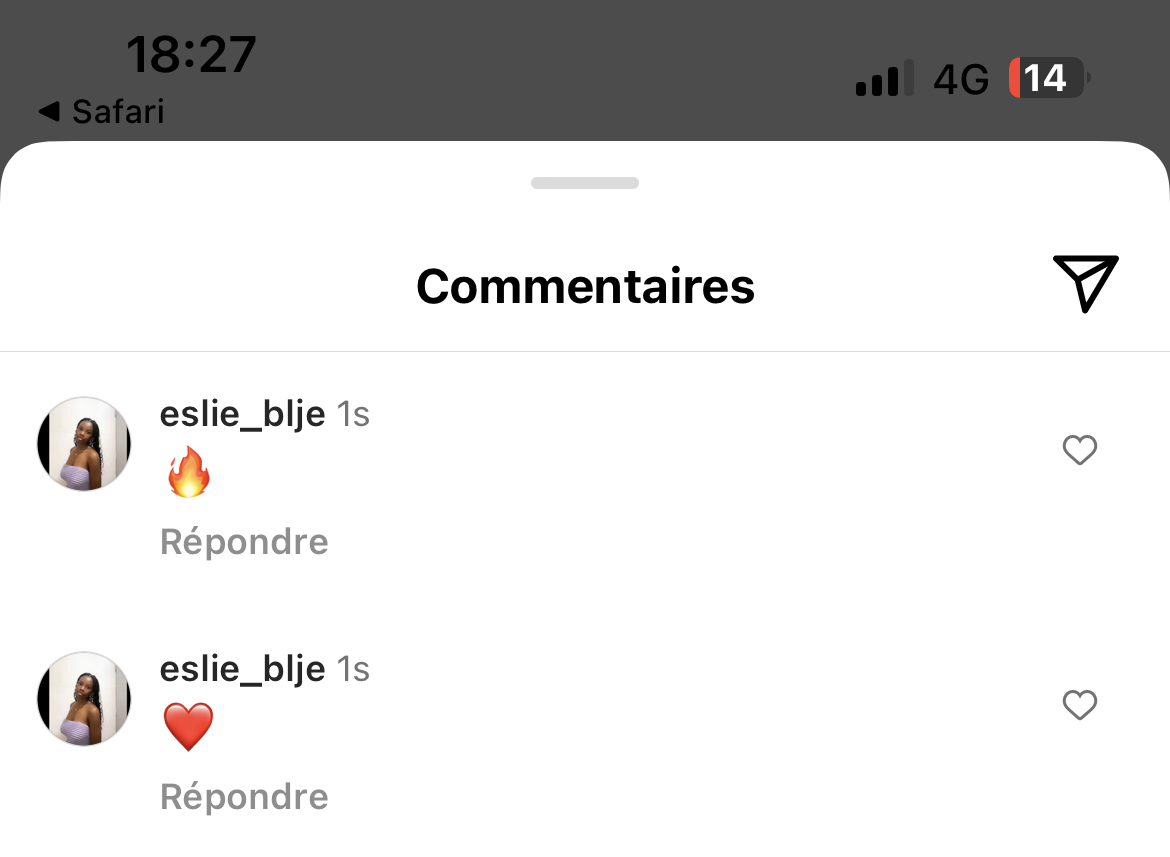Open the profile photo beside the fire comment
1170x857 pixels.
(x=84, y=444)
